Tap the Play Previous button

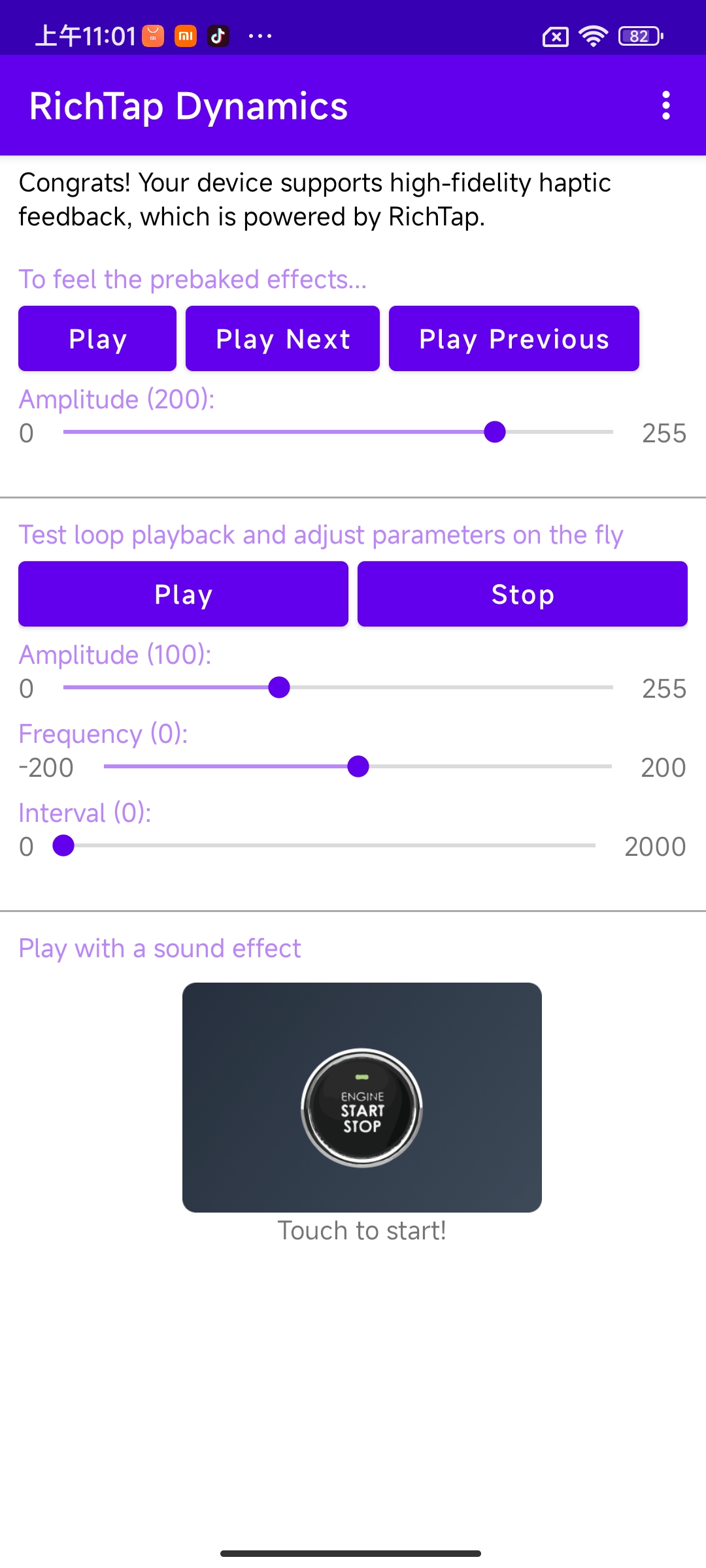tap(514, 338)
